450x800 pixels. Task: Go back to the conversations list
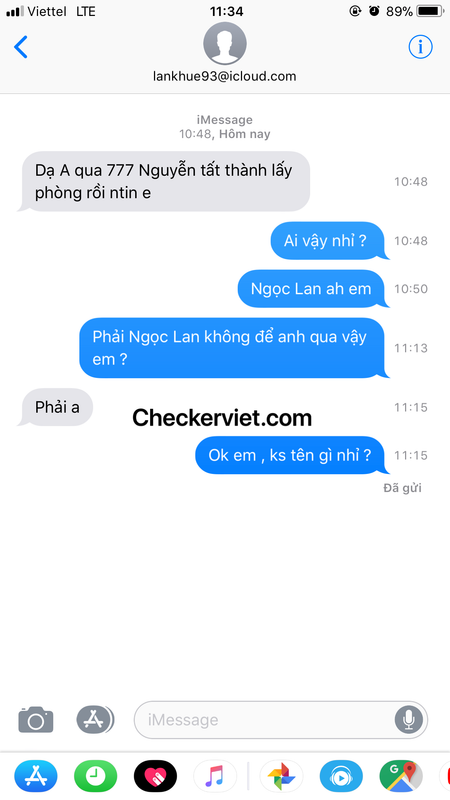[x=20, y=47]
